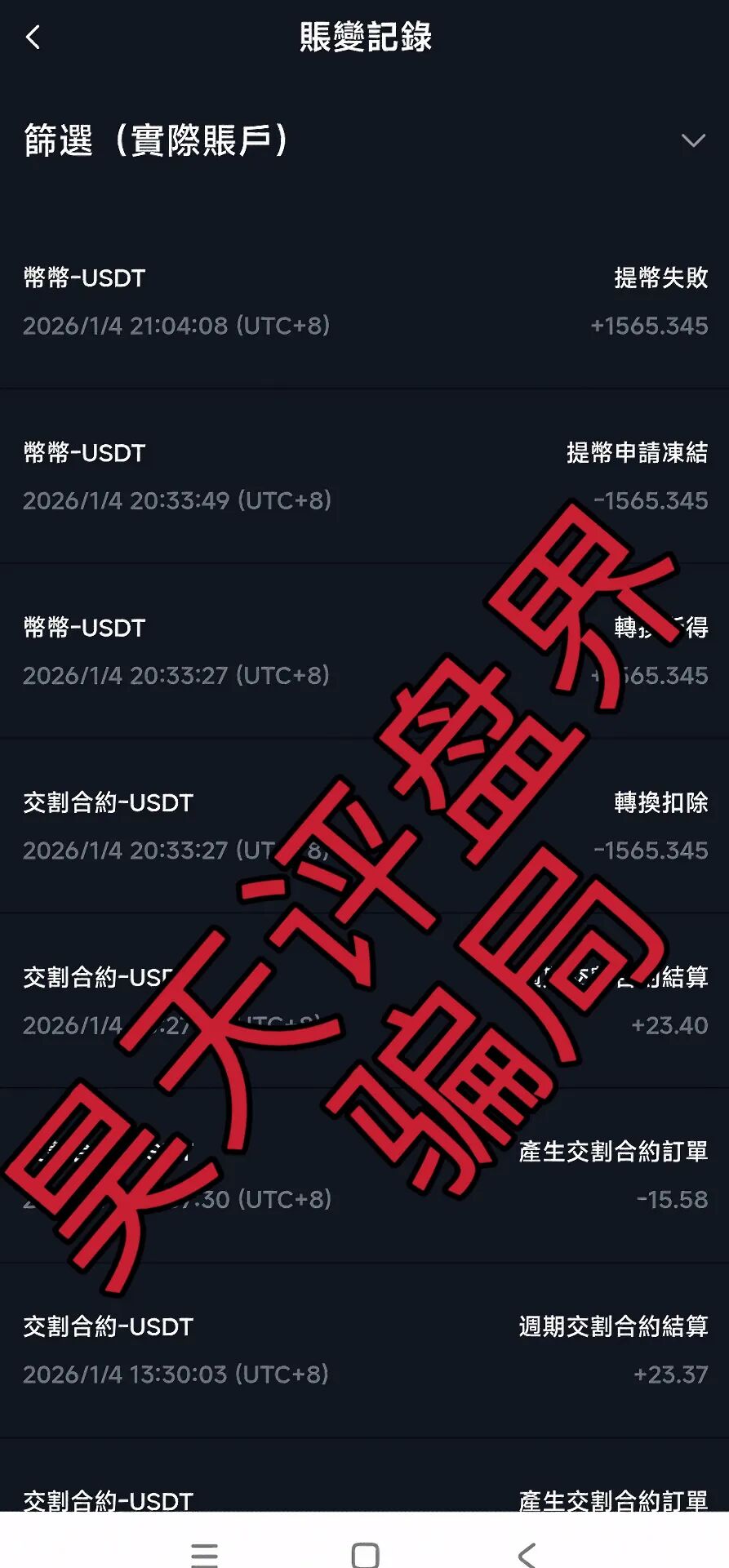The image size is (729, 1568).
Task: Collapse the account filter dropdown
Action: pos(695,139)
